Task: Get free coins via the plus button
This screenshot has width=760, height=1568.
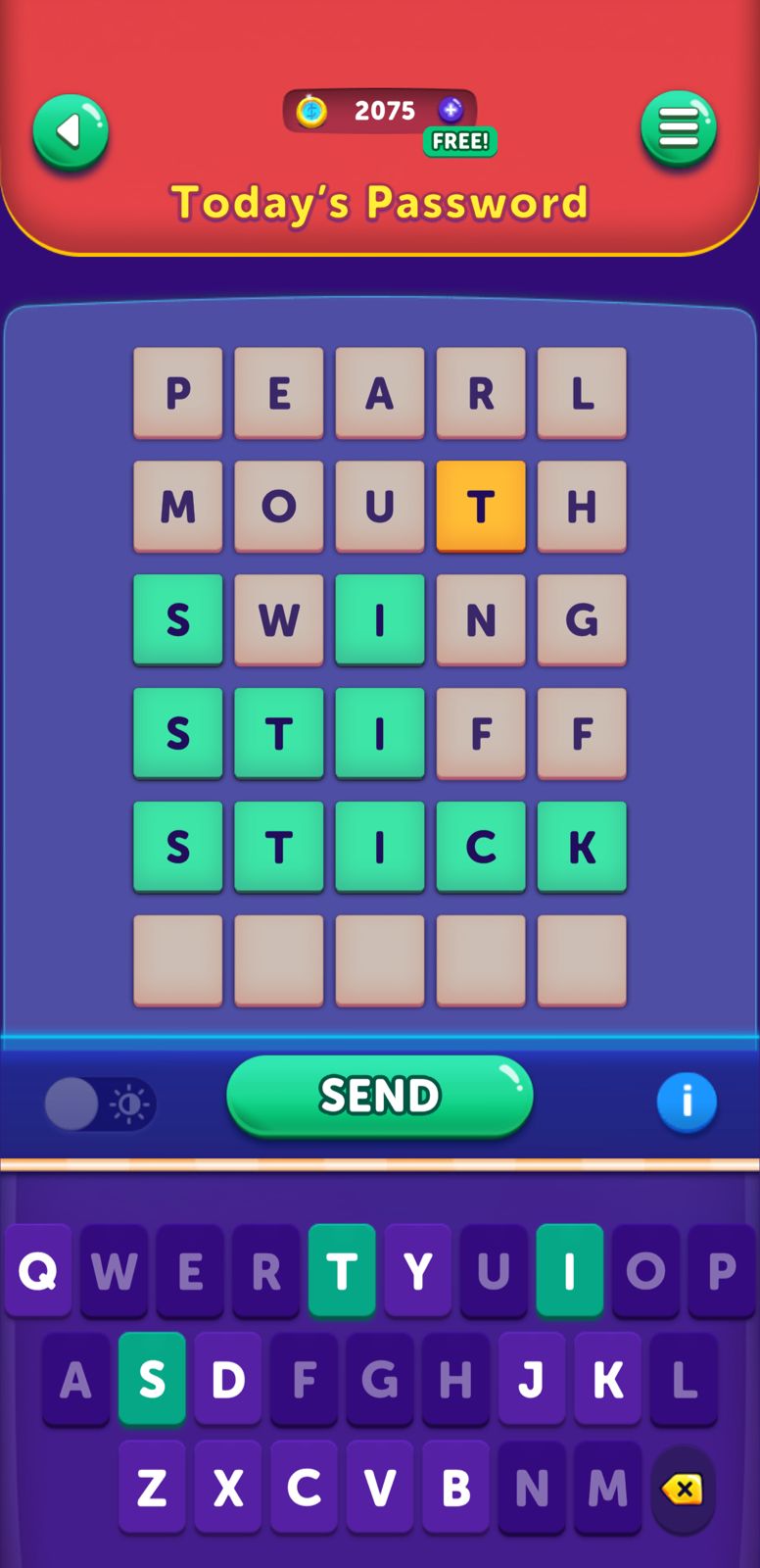Action: (451, 110)
